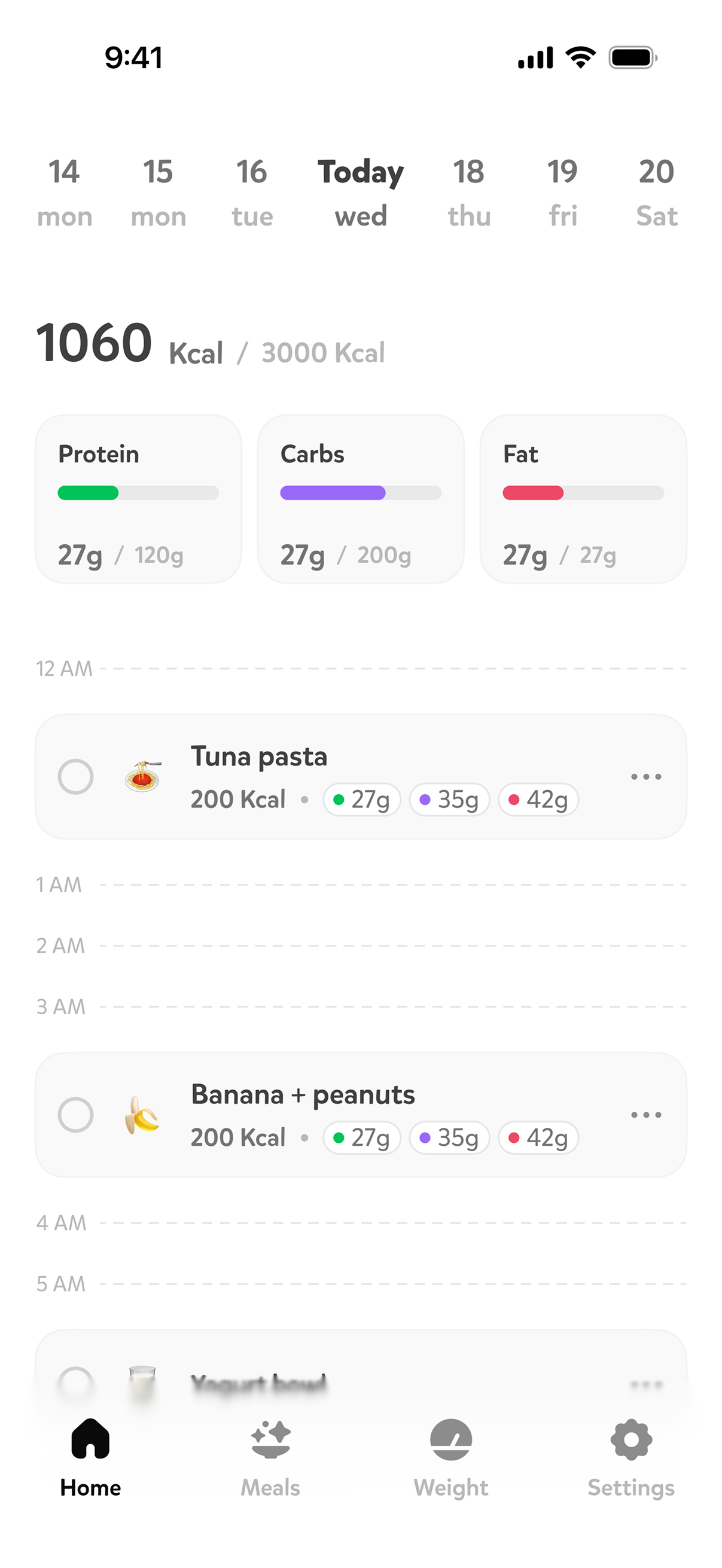The height and width of the screenshot is (1568, 722).
Task: Open the Fat macro card
Action: (x=583, y=499)
